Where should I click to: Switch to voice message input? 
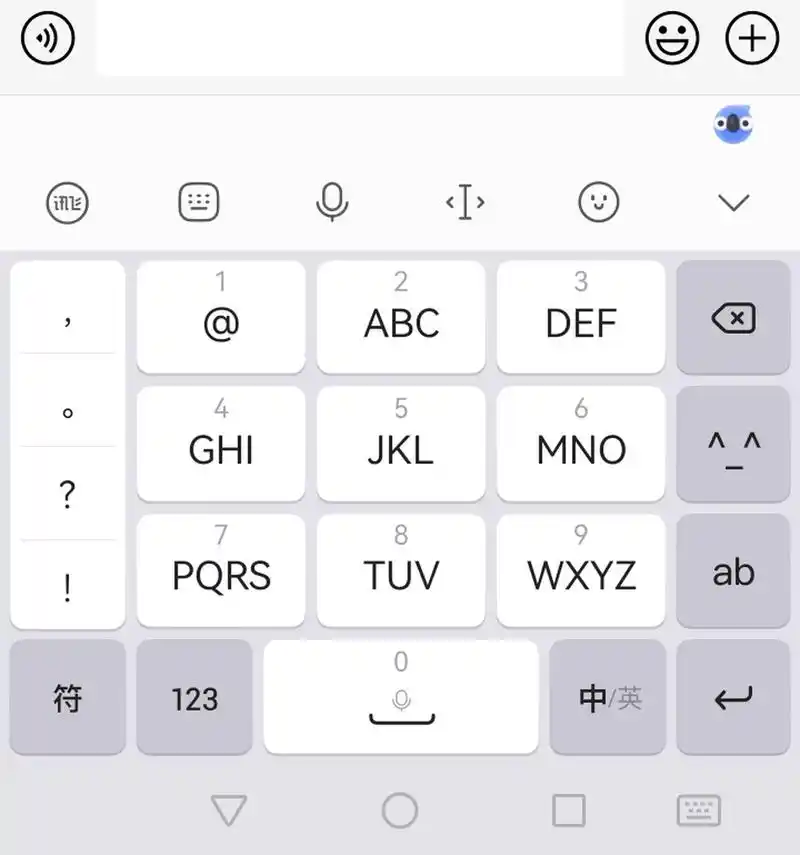pyautogui.click(x=48, y=38)
